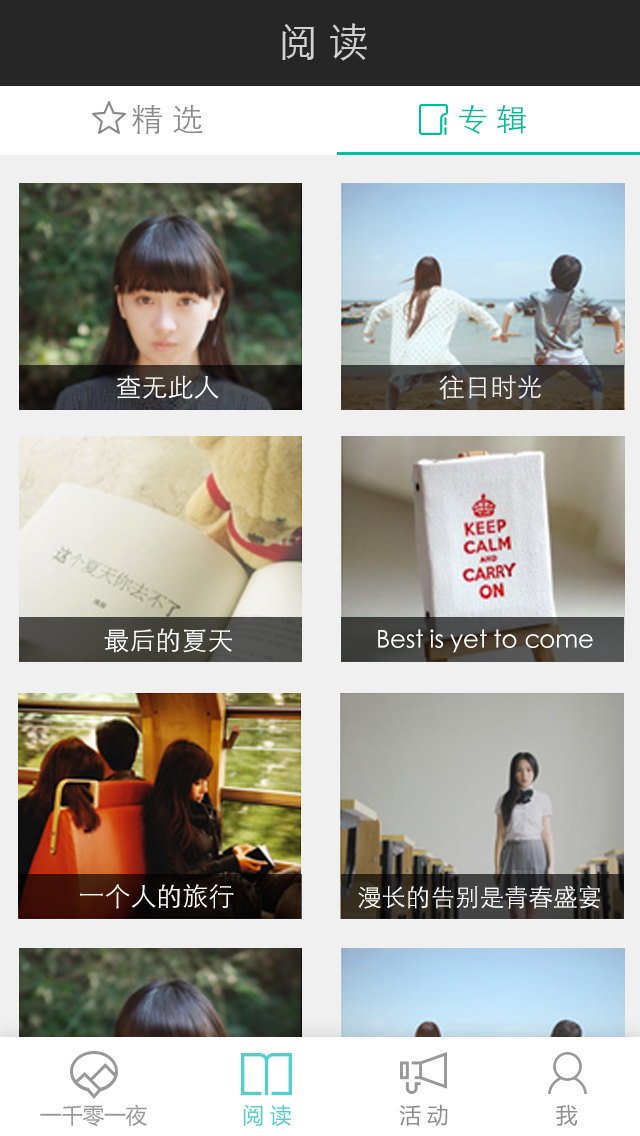Screen dimensions: 640x1136
Task: View the album 漫长的告别是青春盛宴
Action: click(482, 805)
